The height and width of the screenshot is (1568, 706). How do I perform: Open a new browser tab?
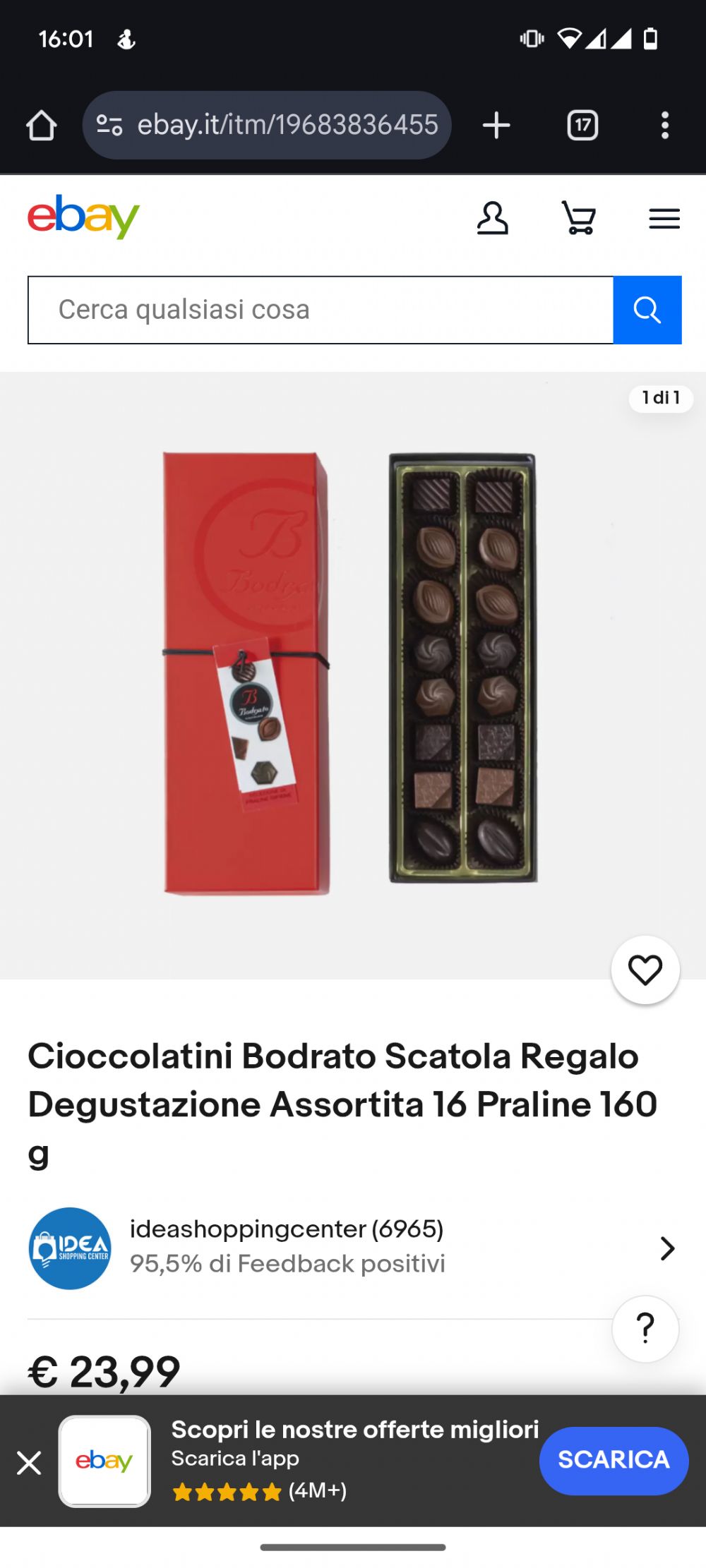(496, 125)
